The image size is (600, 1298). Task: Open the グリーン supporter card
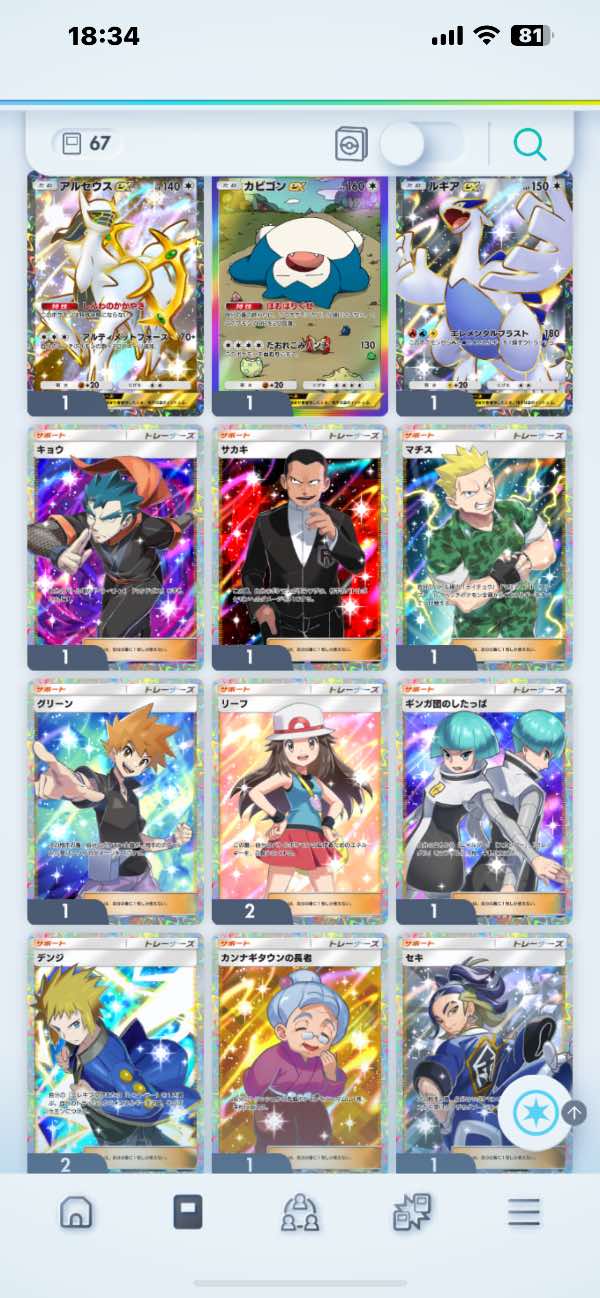coord(115,802)
